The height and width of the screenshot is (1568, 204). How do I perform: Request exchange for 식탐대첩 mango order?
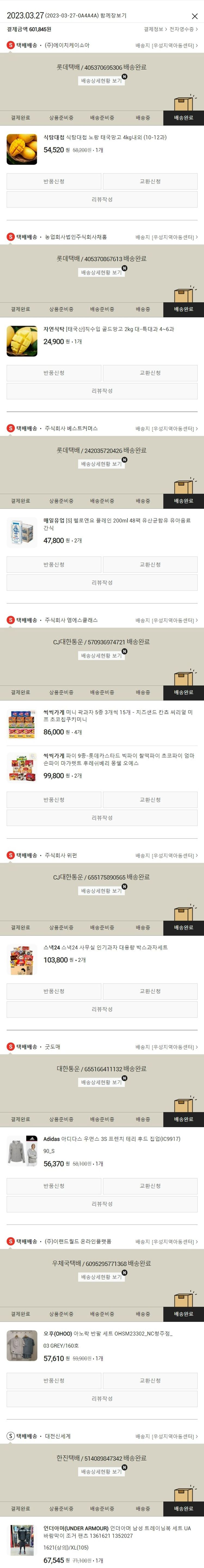(x=150, y=181)
